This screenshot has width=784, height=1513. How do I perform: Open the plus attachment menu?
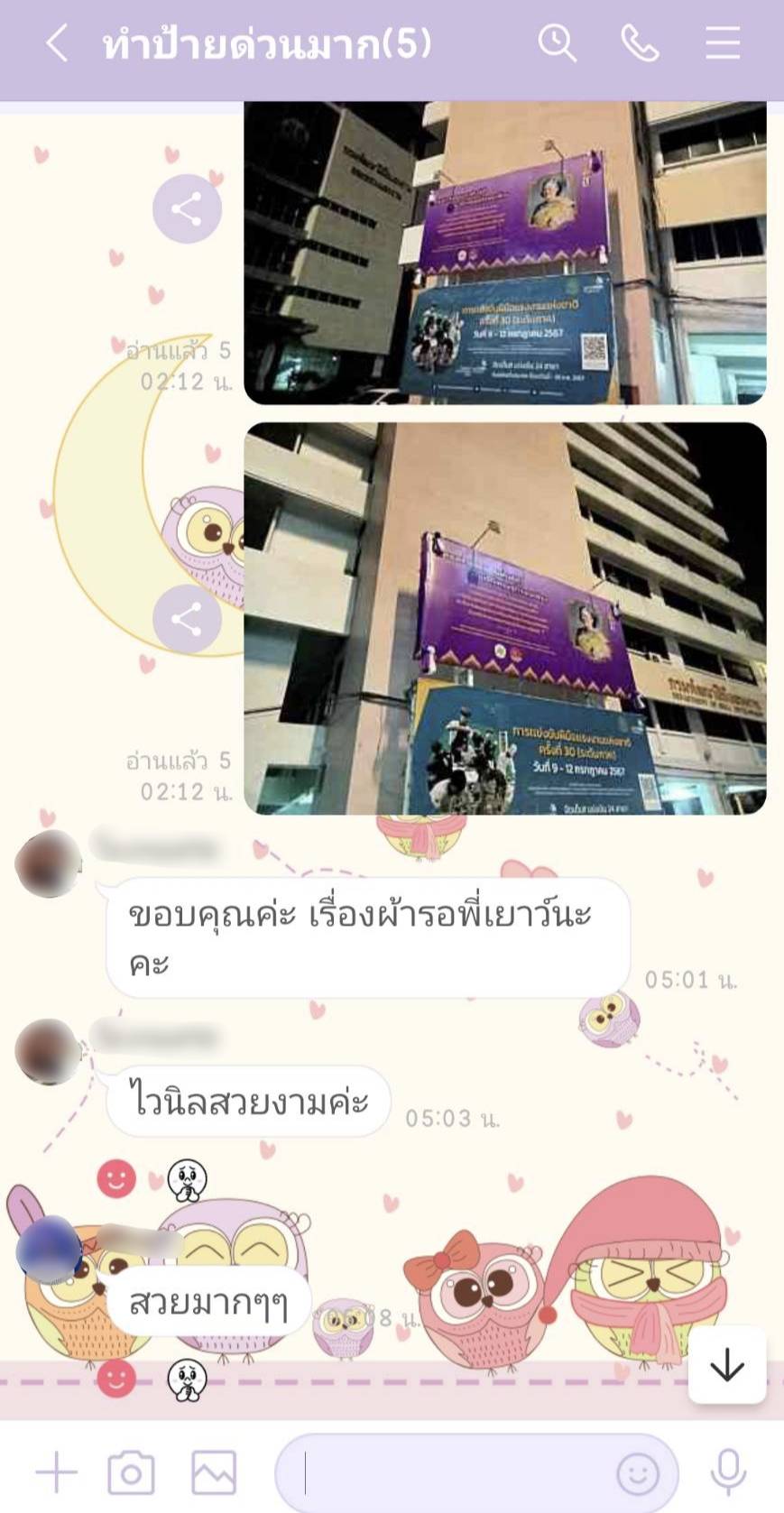coord(56,1473)
